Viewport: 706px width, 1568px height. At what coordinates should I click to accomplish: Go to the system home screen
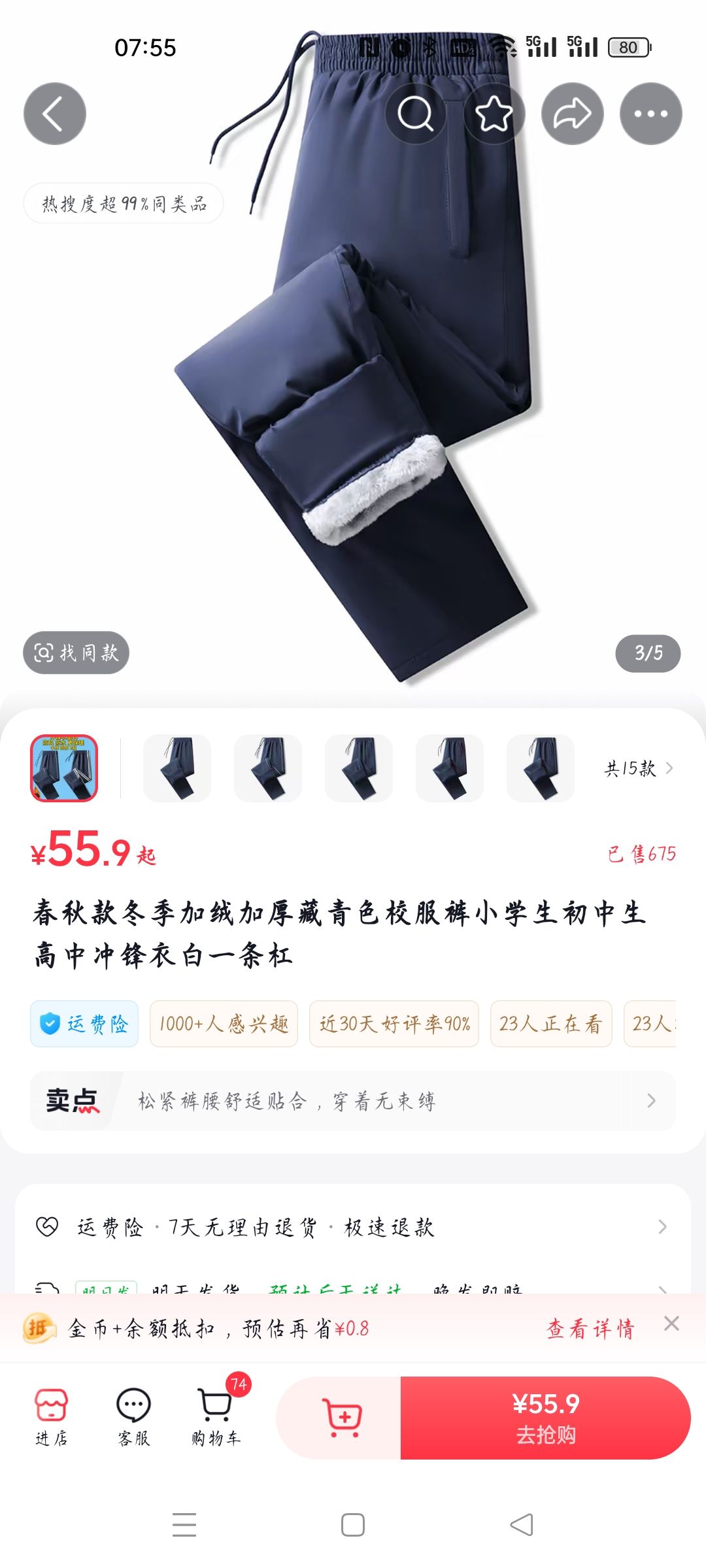[353, 1526]
